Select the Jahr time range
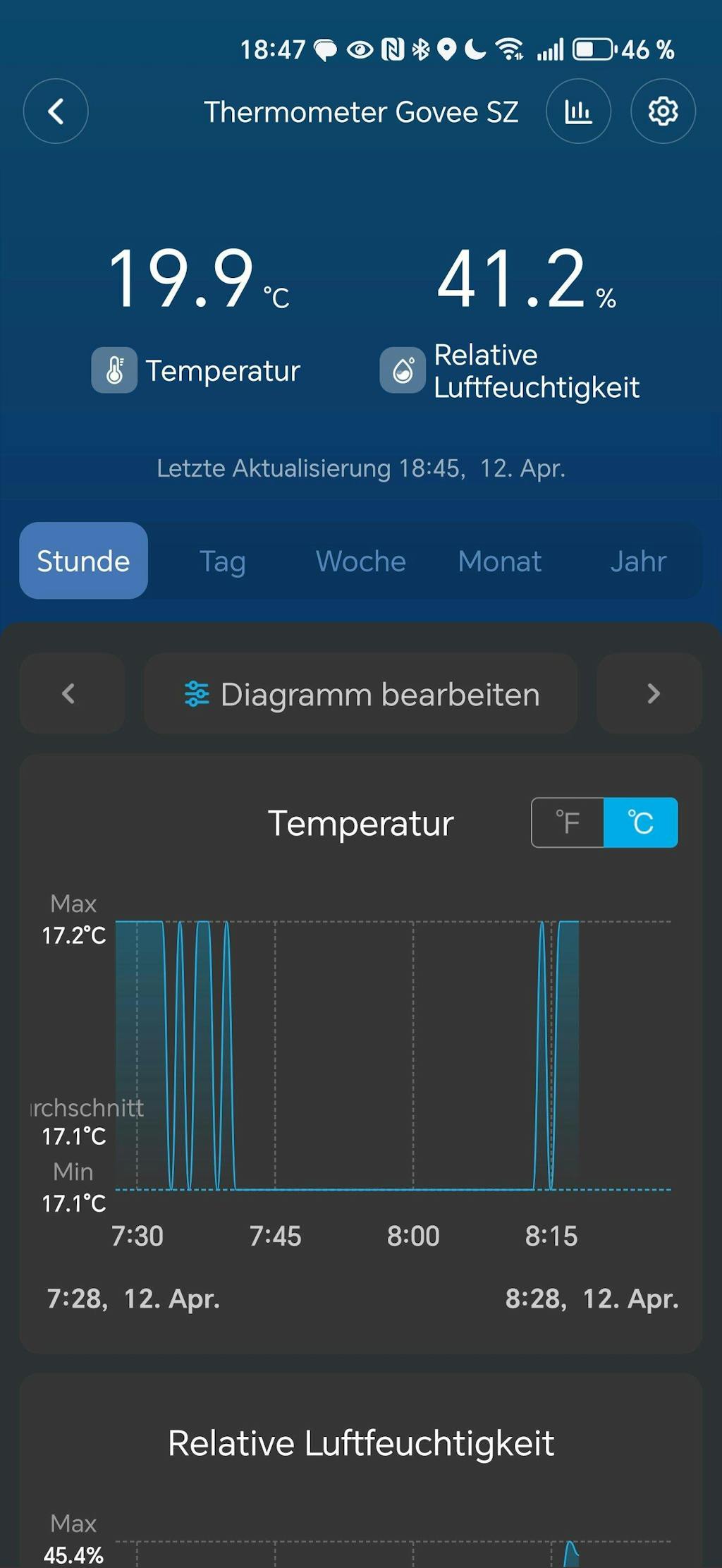This screenshot has height=1568, width=722. point(637,561)
